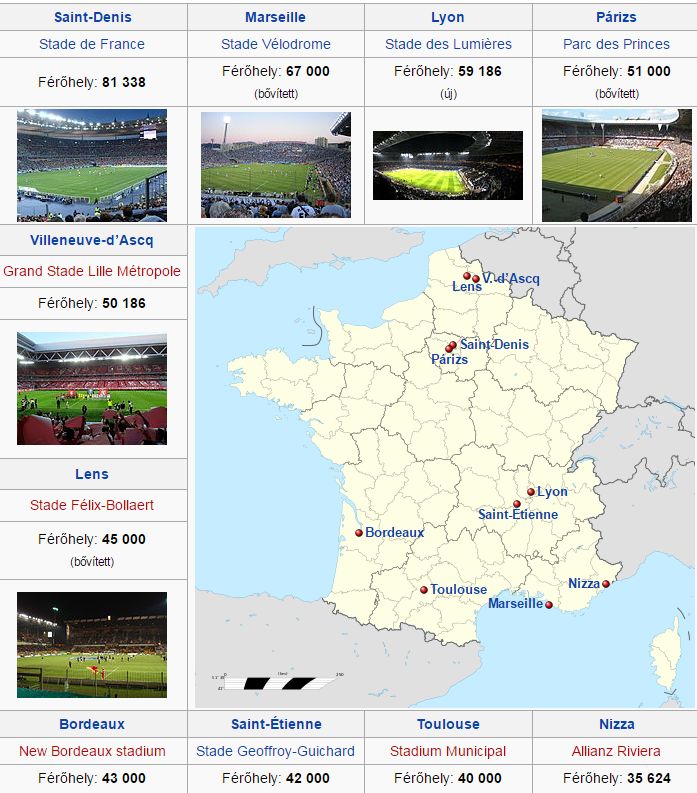This screenshot has height=793, width=697.
Task: Enlarge the Lille stadium photo
Action: (92, 389)
